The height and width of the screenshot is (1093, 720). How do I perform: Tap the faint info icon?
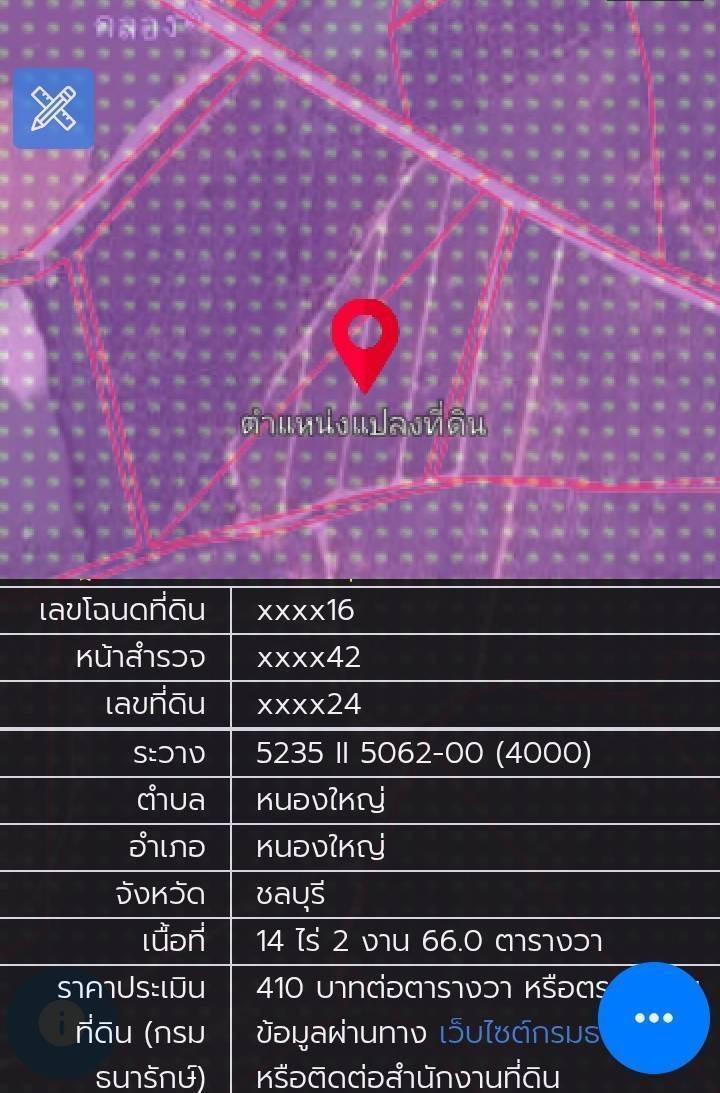[x=57, y=1021]
